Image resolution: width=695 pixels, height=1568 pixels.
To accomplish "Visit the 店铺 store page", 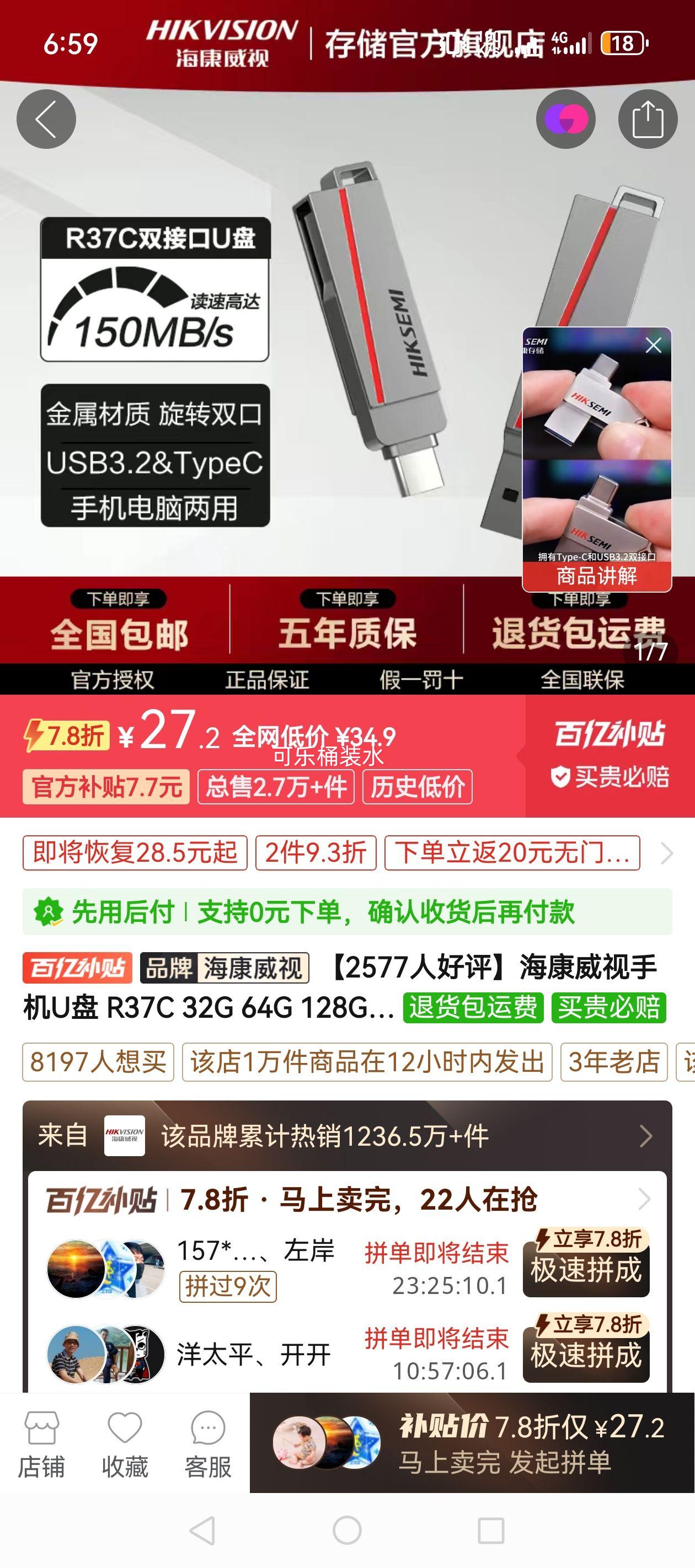I will coord(41,1444).
